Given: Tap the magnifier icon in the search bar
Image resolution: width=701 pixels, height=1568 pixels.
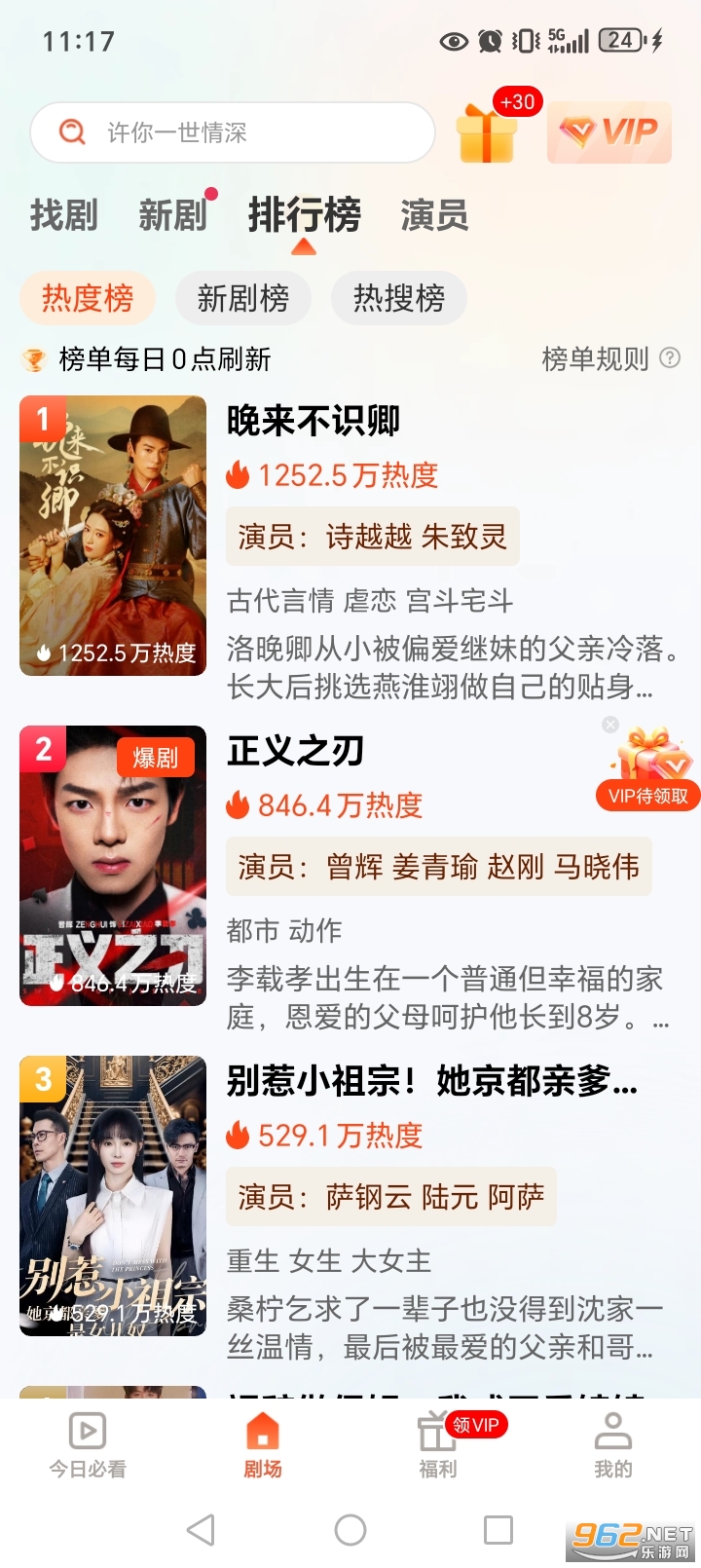Looking at the screenshot, I should click(x=68, y=132).
